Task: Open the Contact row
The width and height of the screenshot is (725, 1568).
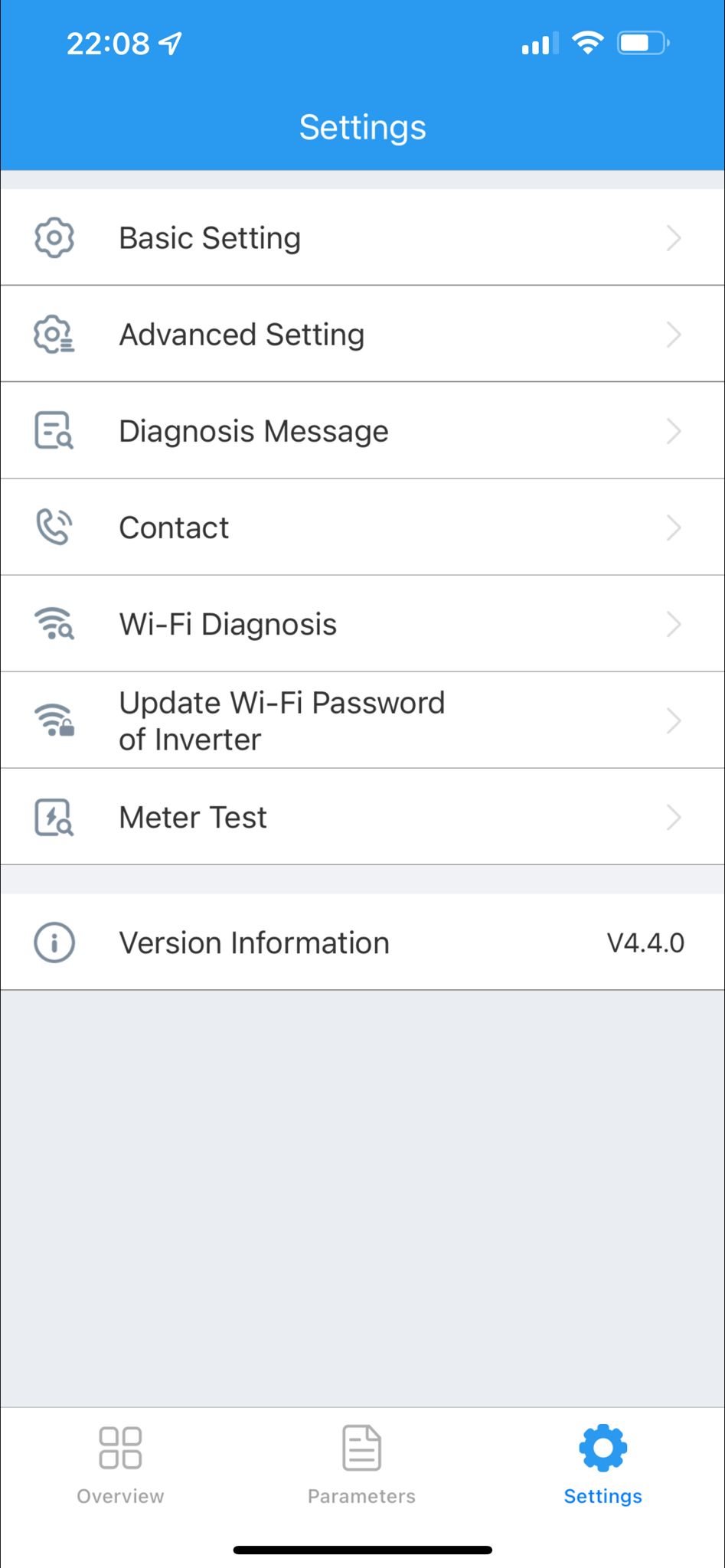Action: (362, 528)
